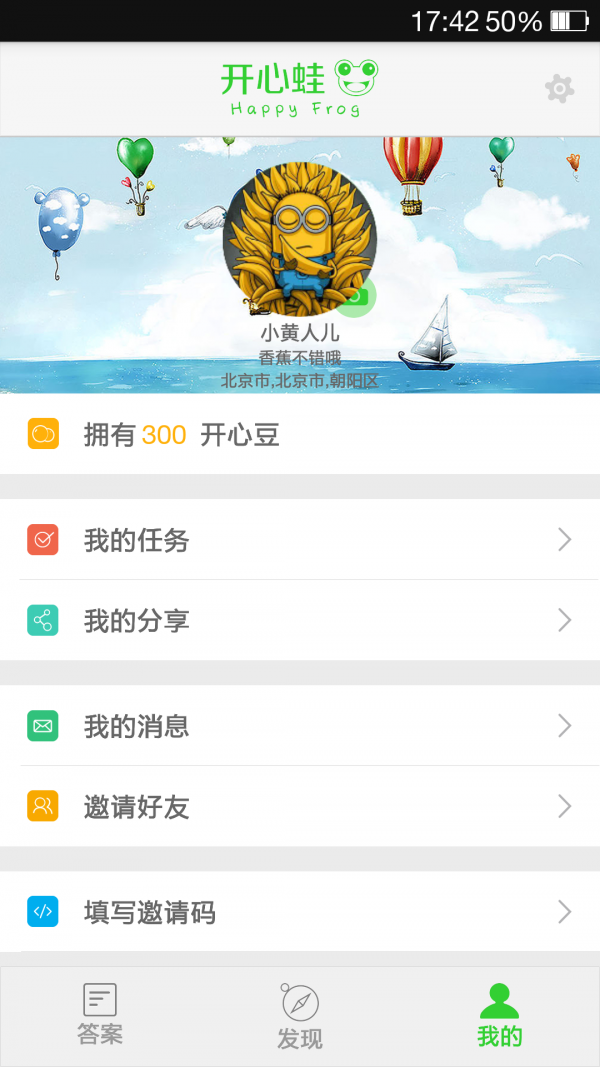Open the settings gear icon
Image resolution: width=600 pixels, height=1067 pixels.
pos(559,89)
